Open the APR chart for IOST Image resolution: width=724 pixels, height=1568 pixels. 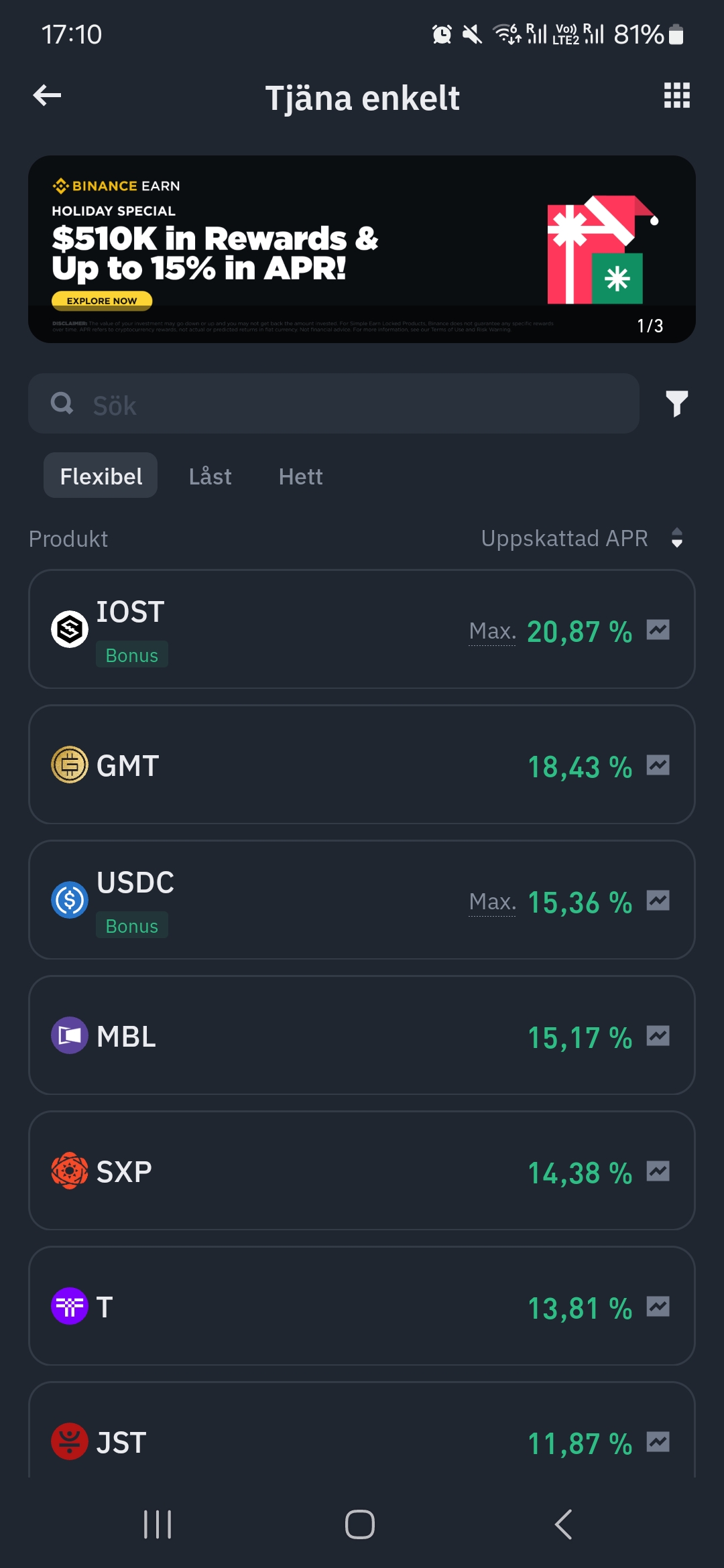tap(659, 630)
